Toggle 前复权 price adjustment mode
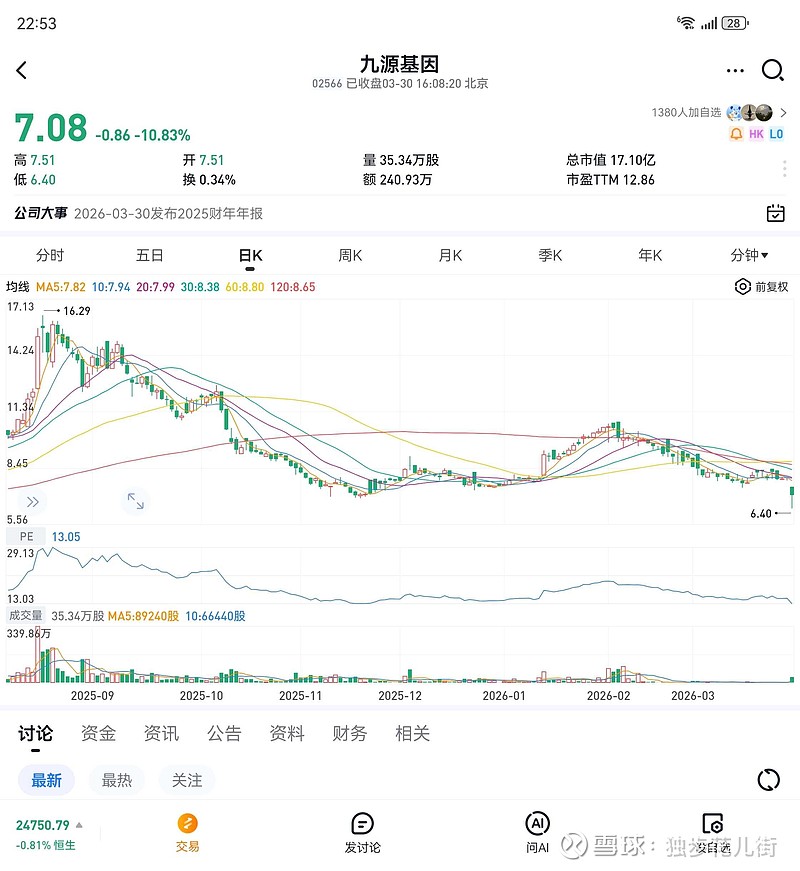 coord(762,286)
